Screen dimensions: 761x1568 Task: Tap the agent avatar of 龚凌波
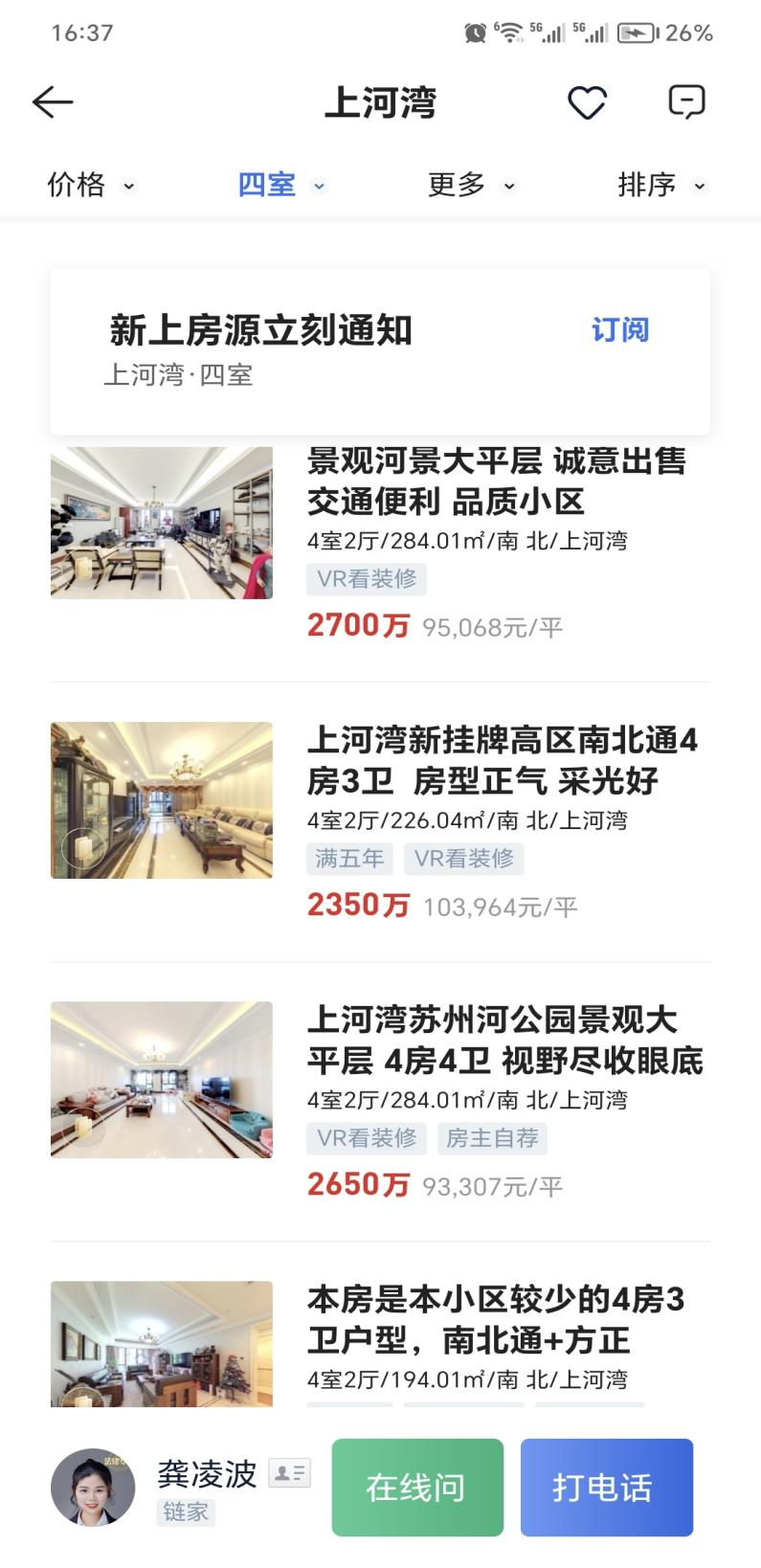tap(89, 1487)
